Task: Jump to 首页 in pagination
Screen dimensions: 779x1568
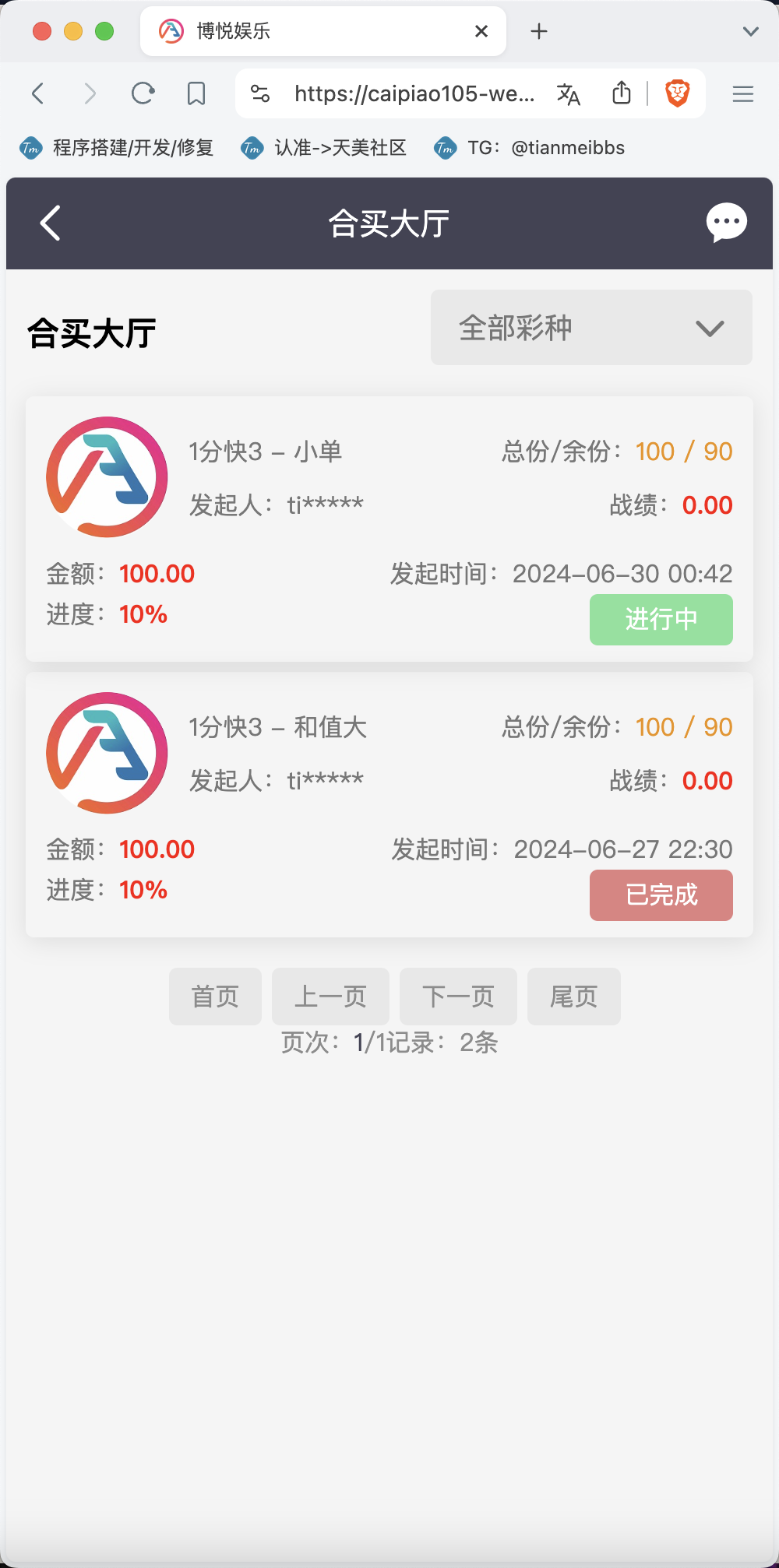Action: point(215,997)
